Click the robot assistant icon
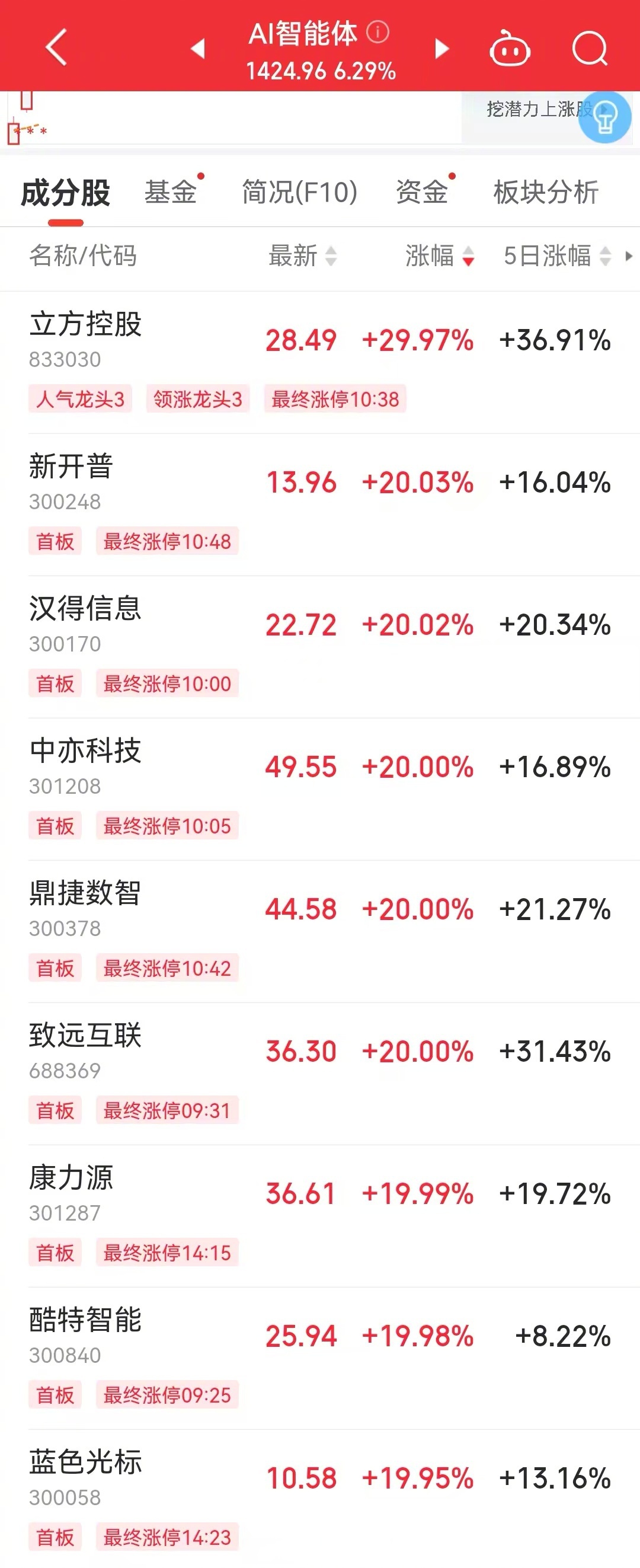 coord(510,49)
